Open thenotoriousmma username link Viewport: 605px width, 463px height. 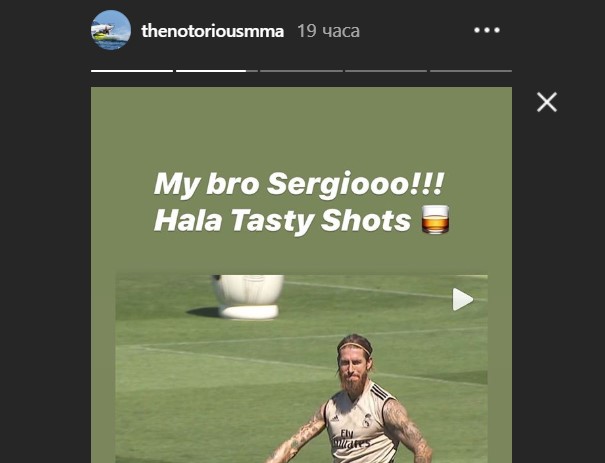pos(213,31)
